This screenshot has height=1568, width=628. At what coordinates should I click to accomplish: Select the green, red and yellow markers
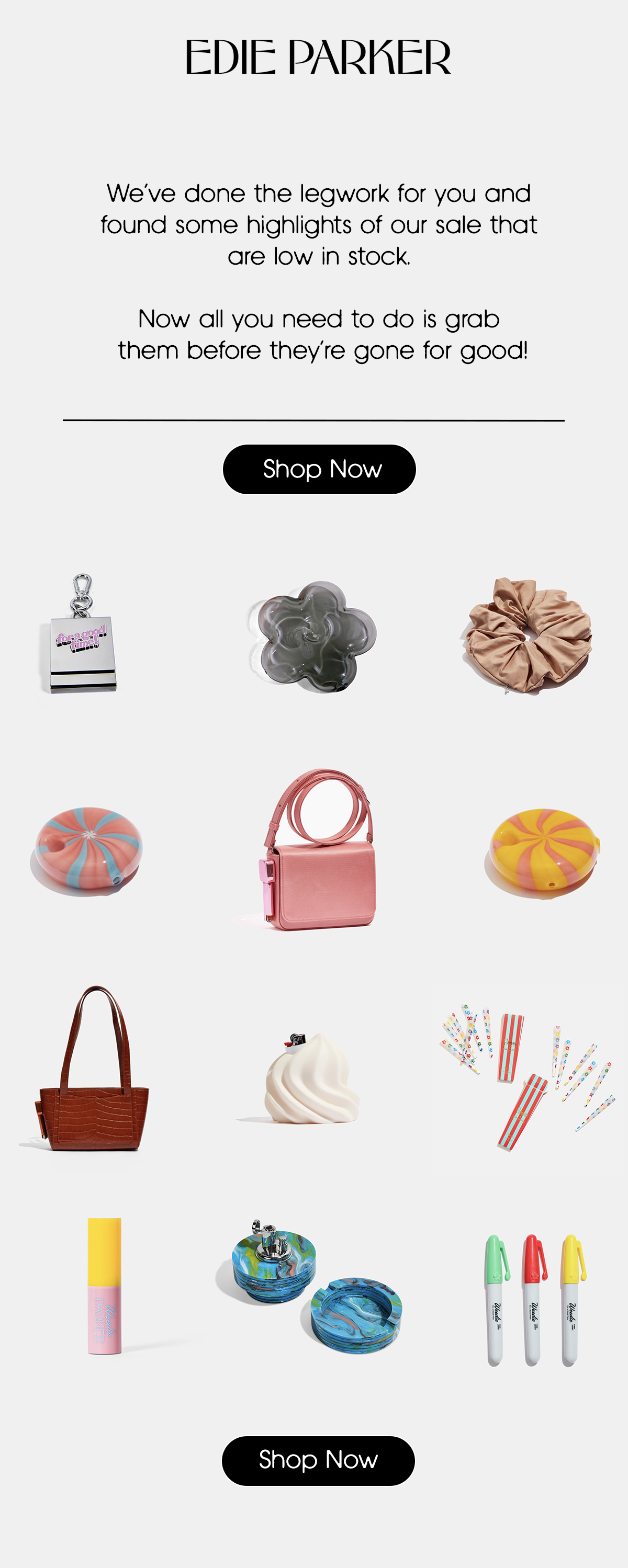532,1300
